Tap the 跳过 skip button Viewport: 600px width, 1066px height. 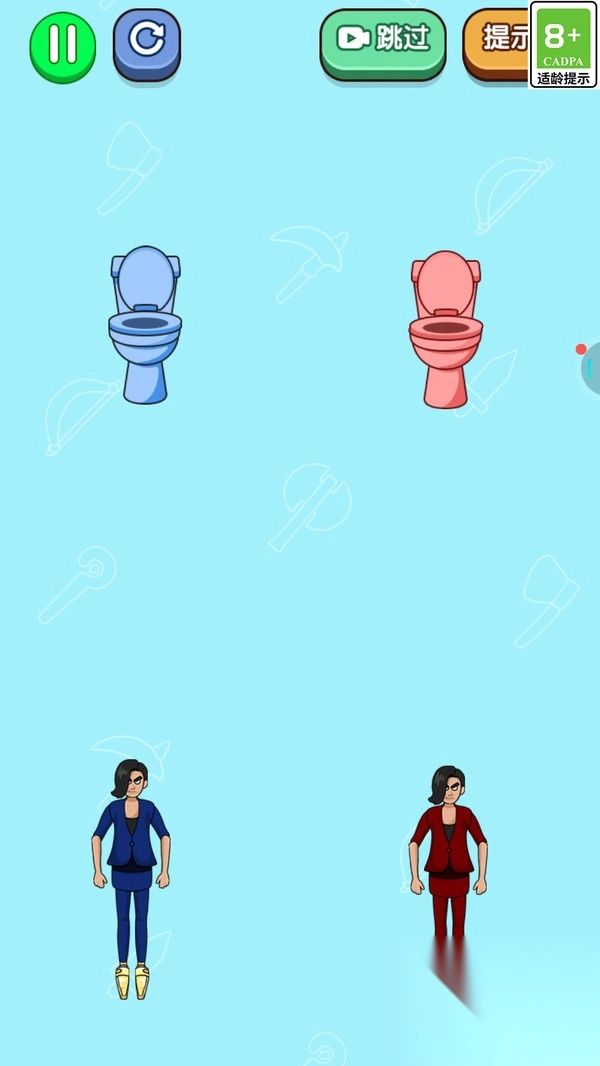click(x=383, y=44)
